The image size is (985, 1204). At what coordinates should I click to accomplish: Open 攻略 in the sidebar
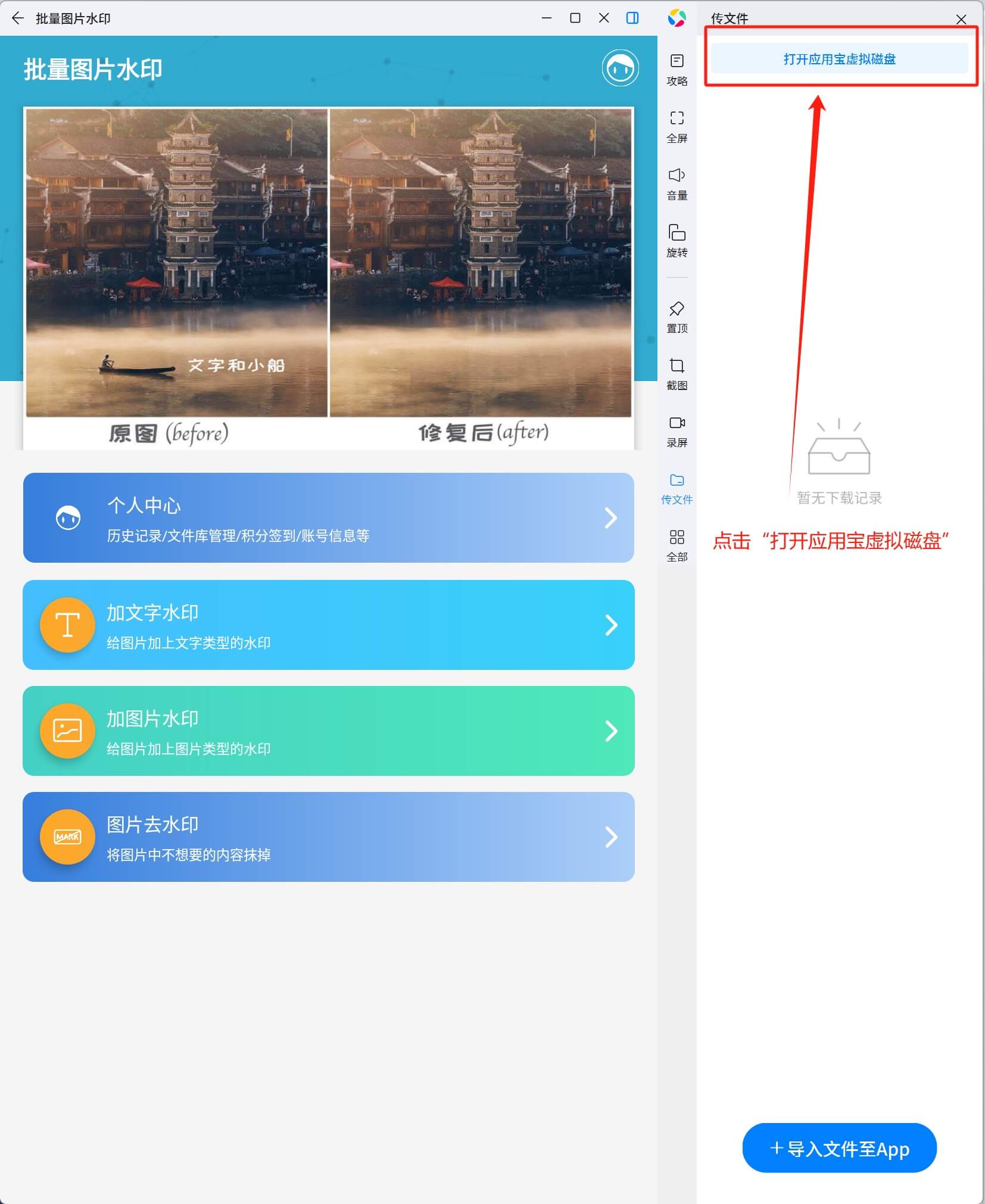point(677,69)
